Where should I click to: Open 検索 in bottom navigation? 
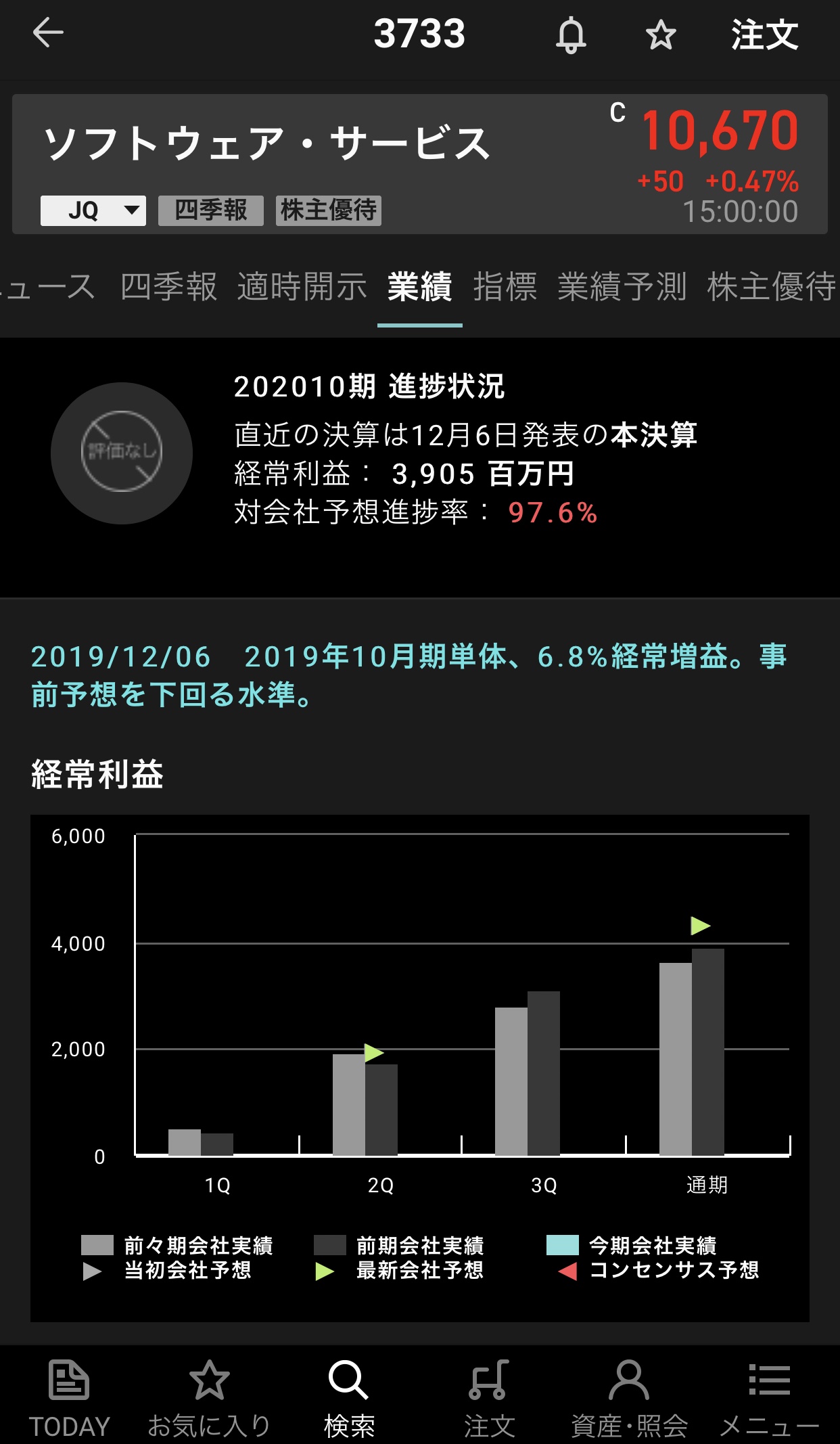349,1397
